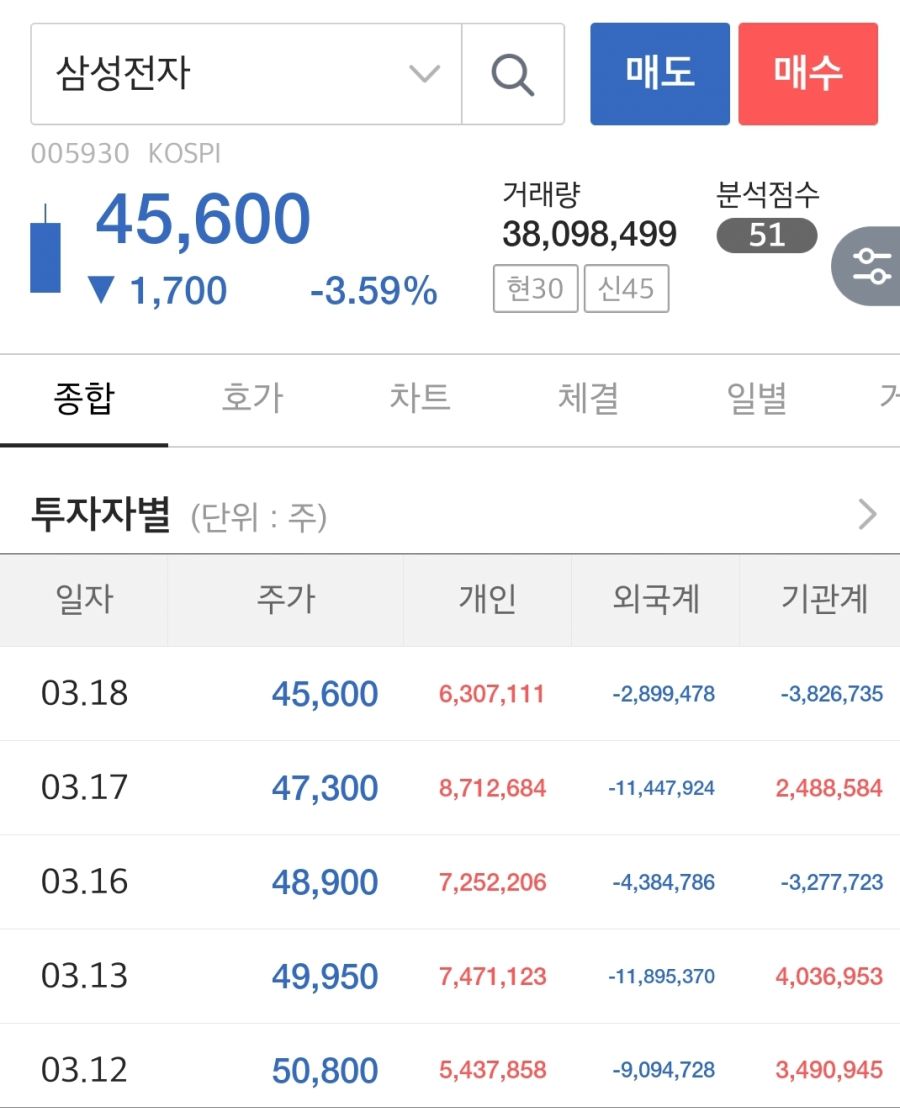Click the 현30 button under 거래량
This screenshot has width=900, height=1108.
click(x=536, y=288)
